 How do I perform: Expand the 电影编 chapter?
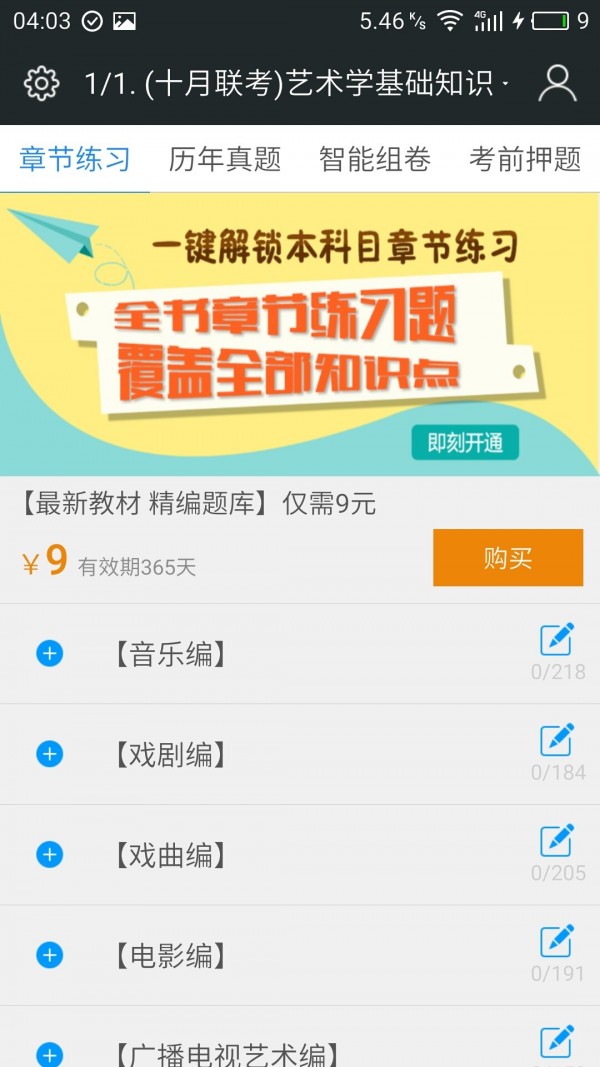50,955
